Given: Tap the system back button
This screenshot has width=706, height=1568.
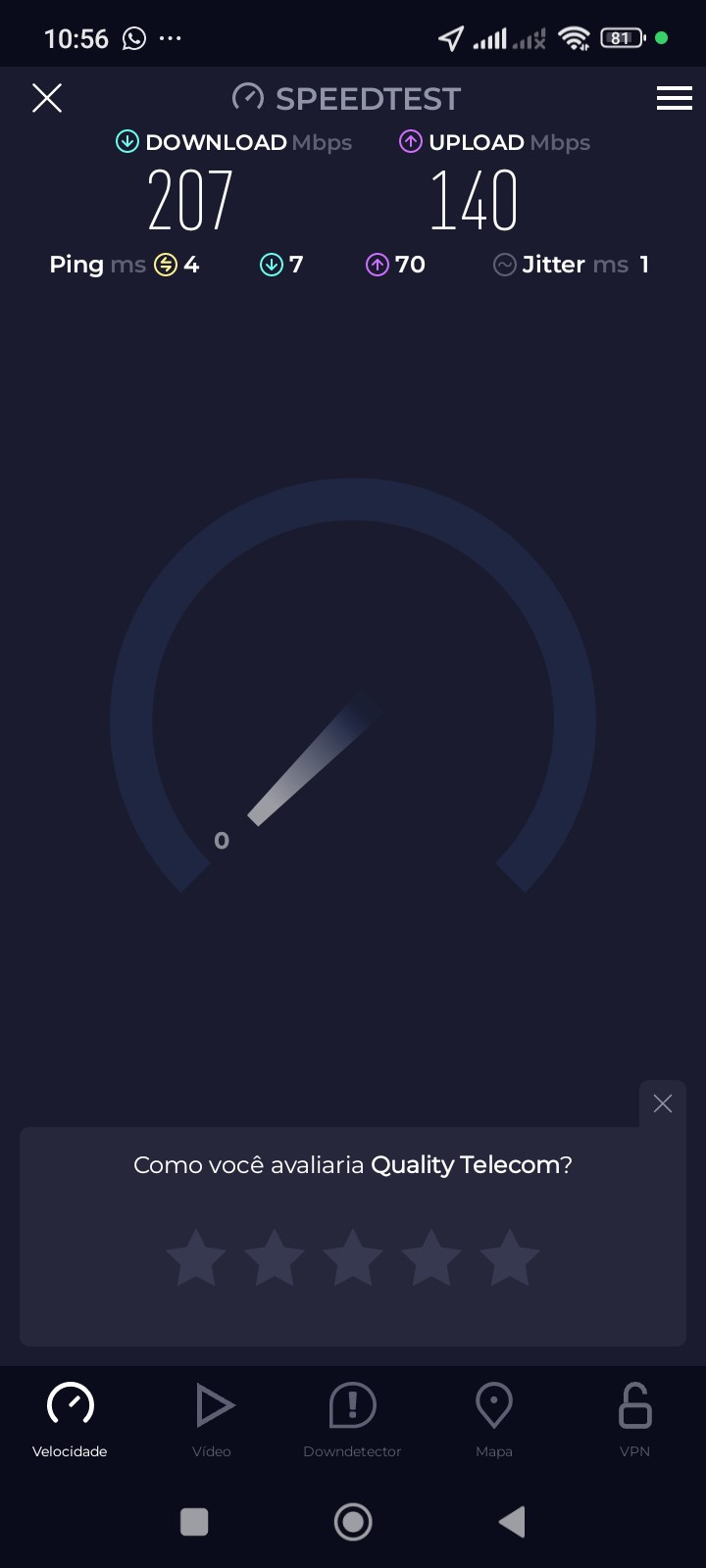Looking at the screenshot, I should 512,1522.
